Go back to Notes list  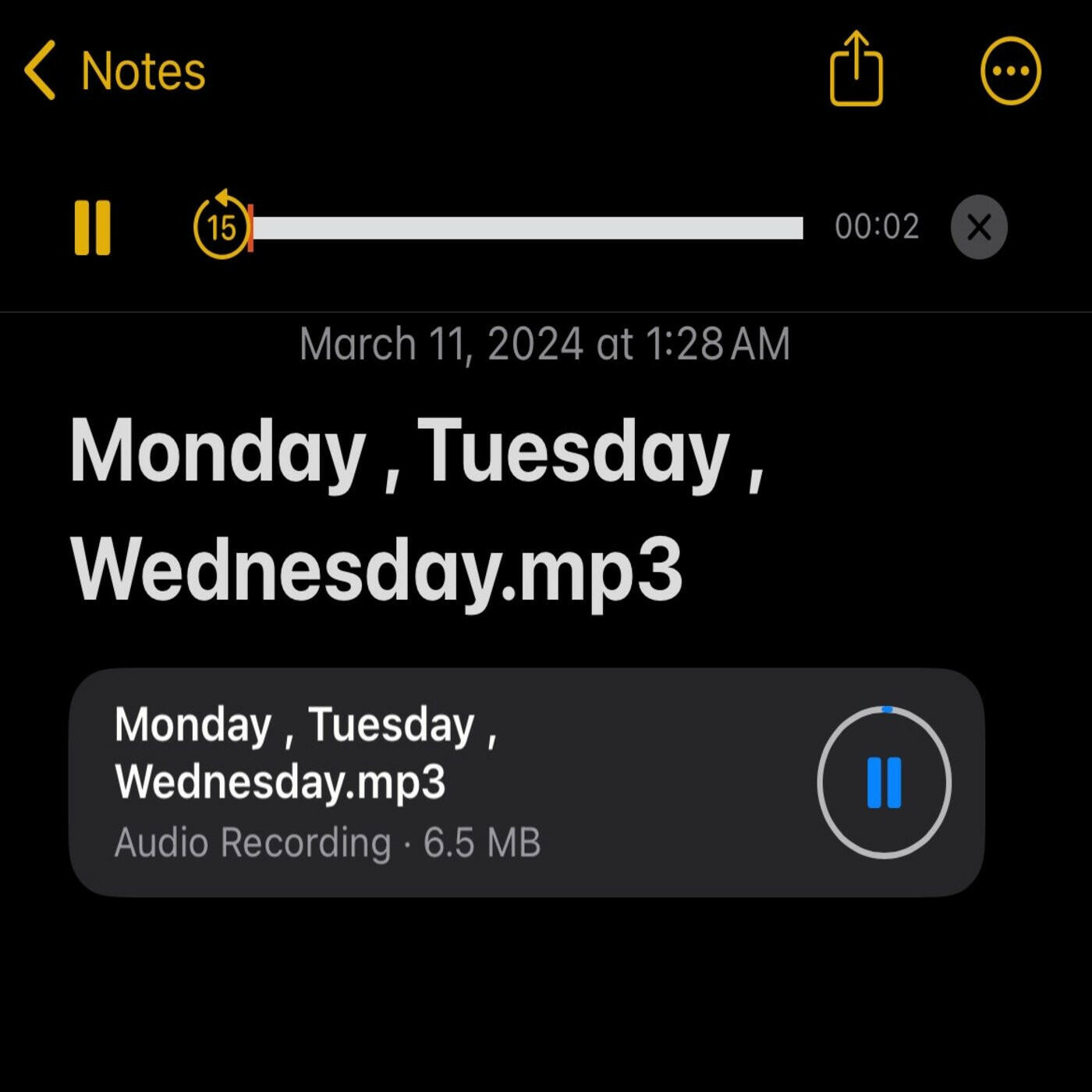pyautogui.click(x=115, y=71)
